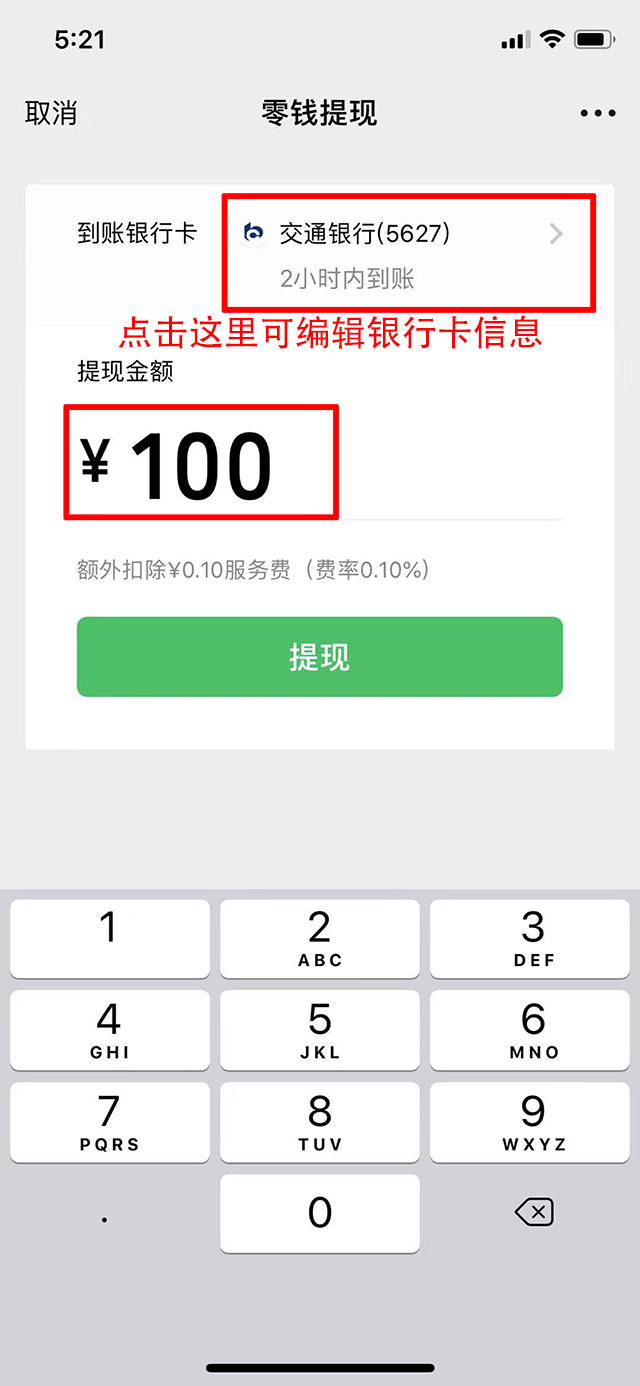Open the 交通银行(5627) bank card row

[x=408, y=252]
